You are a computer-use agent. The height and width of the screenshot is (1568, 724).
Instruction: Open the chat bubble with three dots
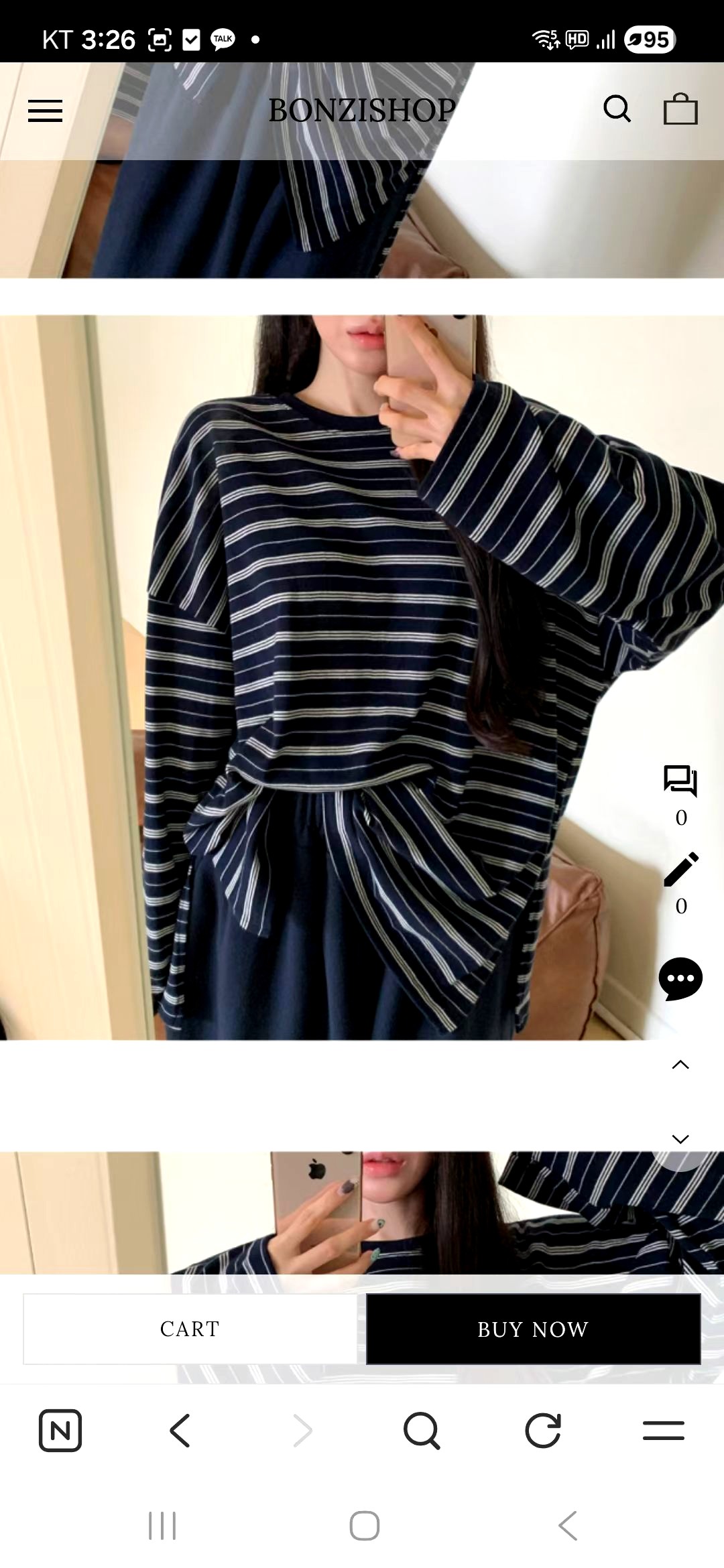680,979
